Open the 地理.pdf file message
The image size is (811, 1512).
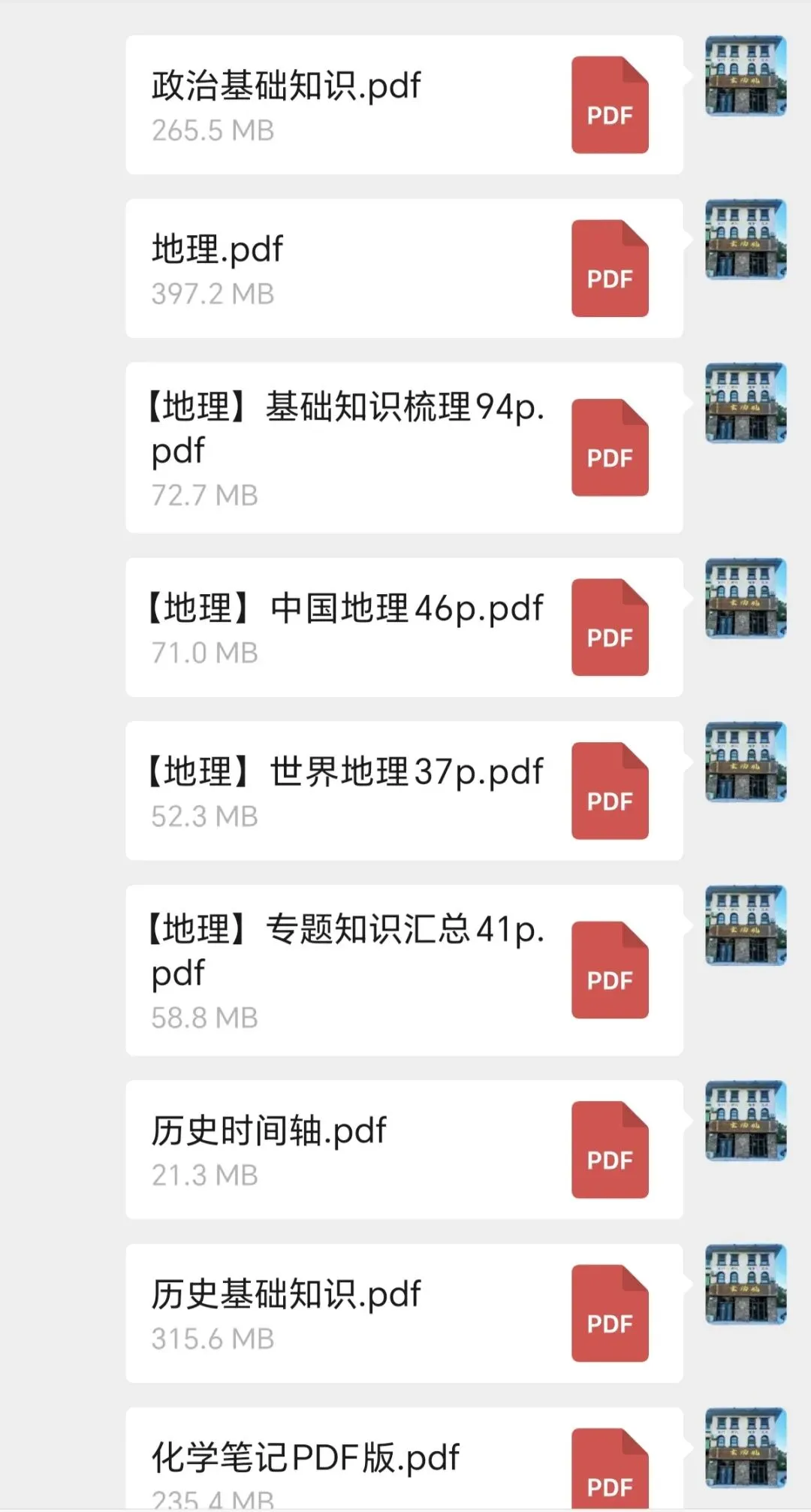coord(404,269)
